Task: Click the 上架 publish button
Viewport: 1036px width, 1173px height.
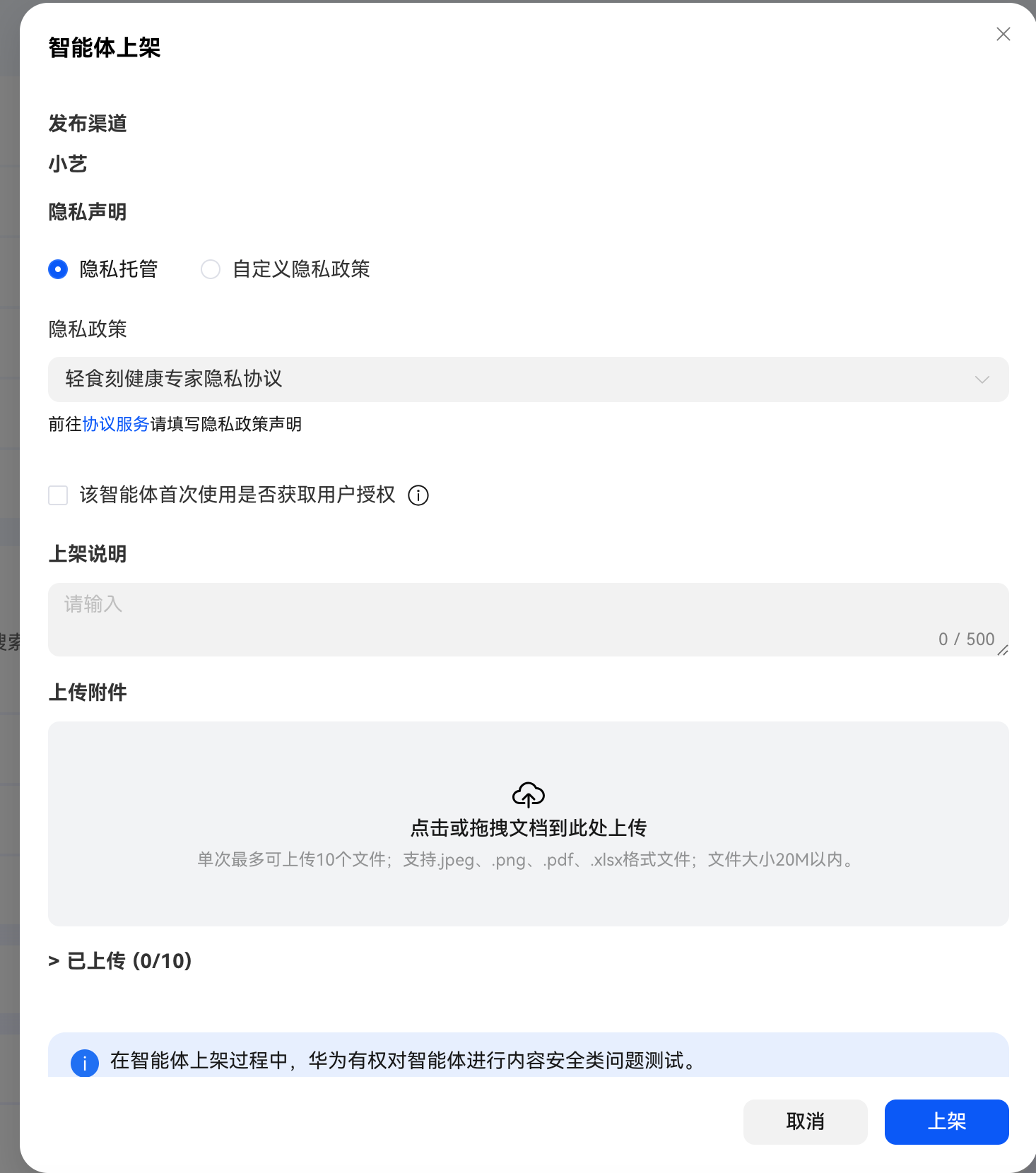Action: [946, 1121]
